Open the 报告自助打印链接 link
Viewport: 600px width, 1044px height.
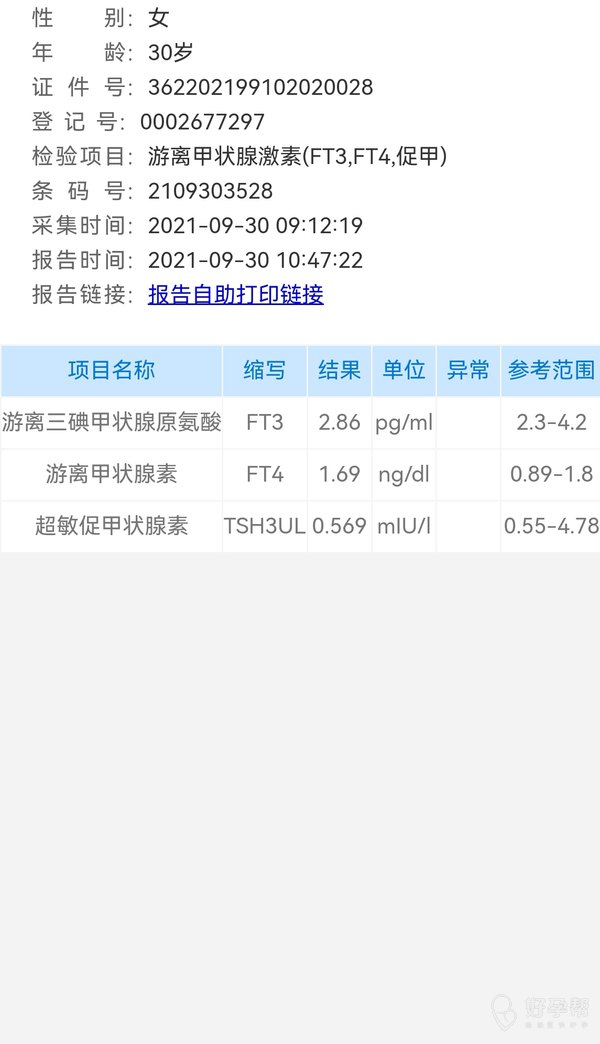(235, 295)
